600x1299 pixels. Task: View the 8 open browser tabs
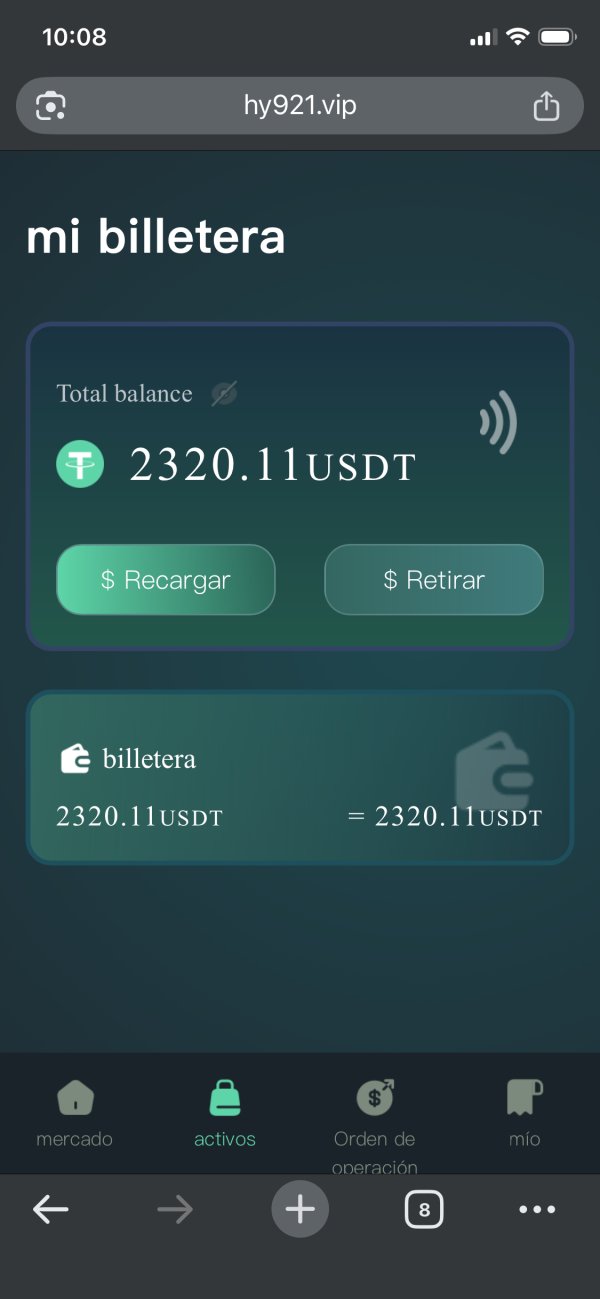[x=424, y=1210]
